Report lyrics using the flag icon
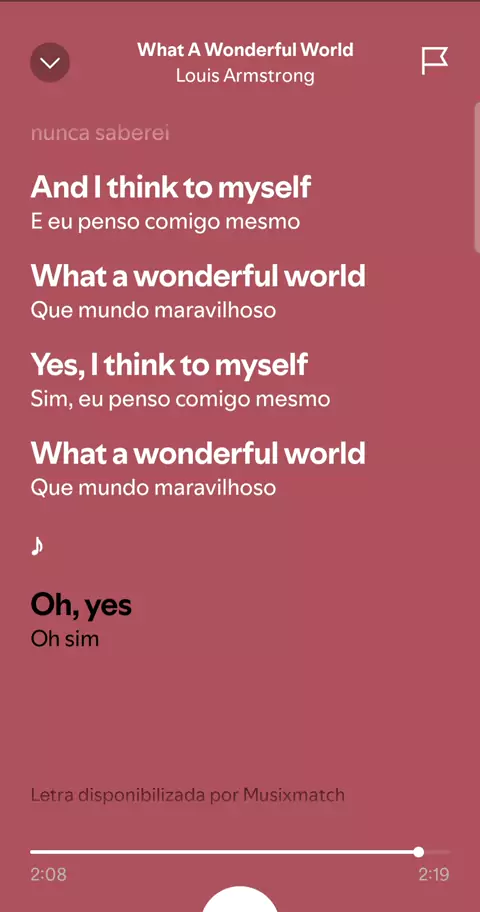 435,61
